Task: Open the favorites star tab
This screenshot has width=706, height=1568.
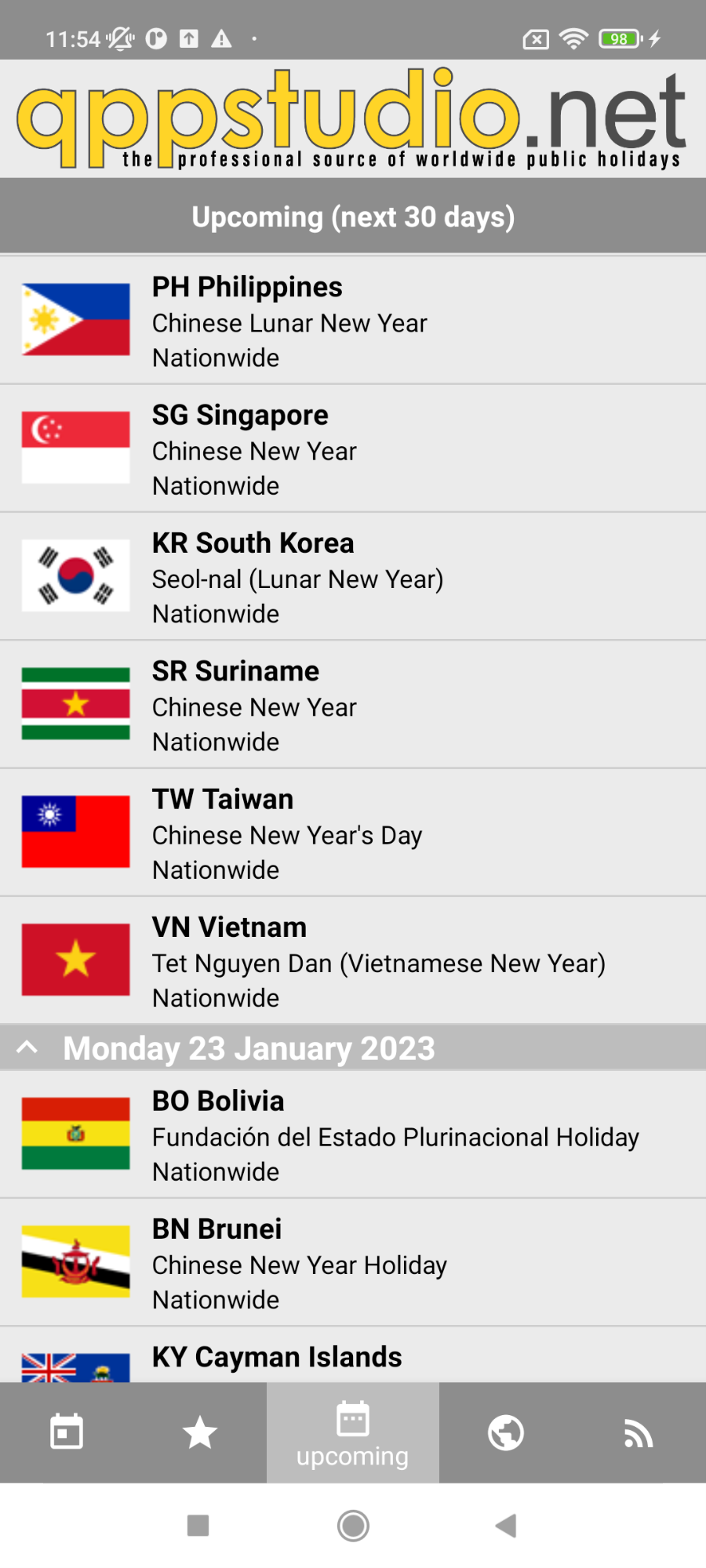Action: (200, 1432)
